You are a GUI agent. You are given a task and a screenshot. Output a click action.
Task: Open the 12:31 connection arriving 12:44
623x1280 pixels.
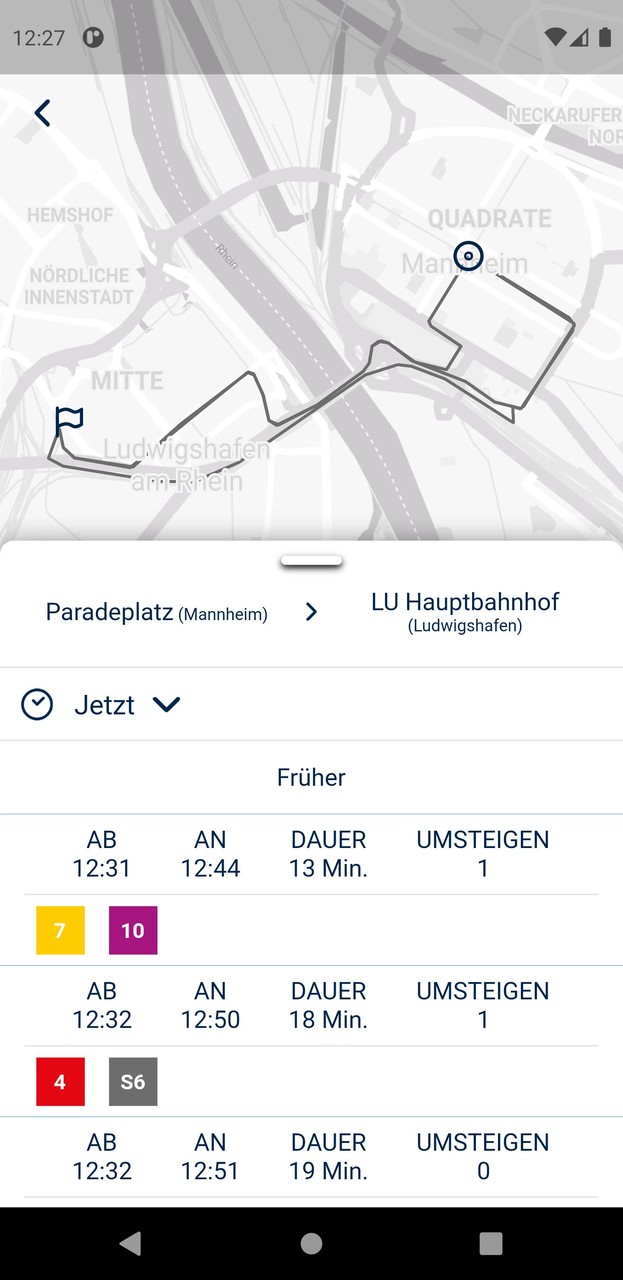click(311, 855)
